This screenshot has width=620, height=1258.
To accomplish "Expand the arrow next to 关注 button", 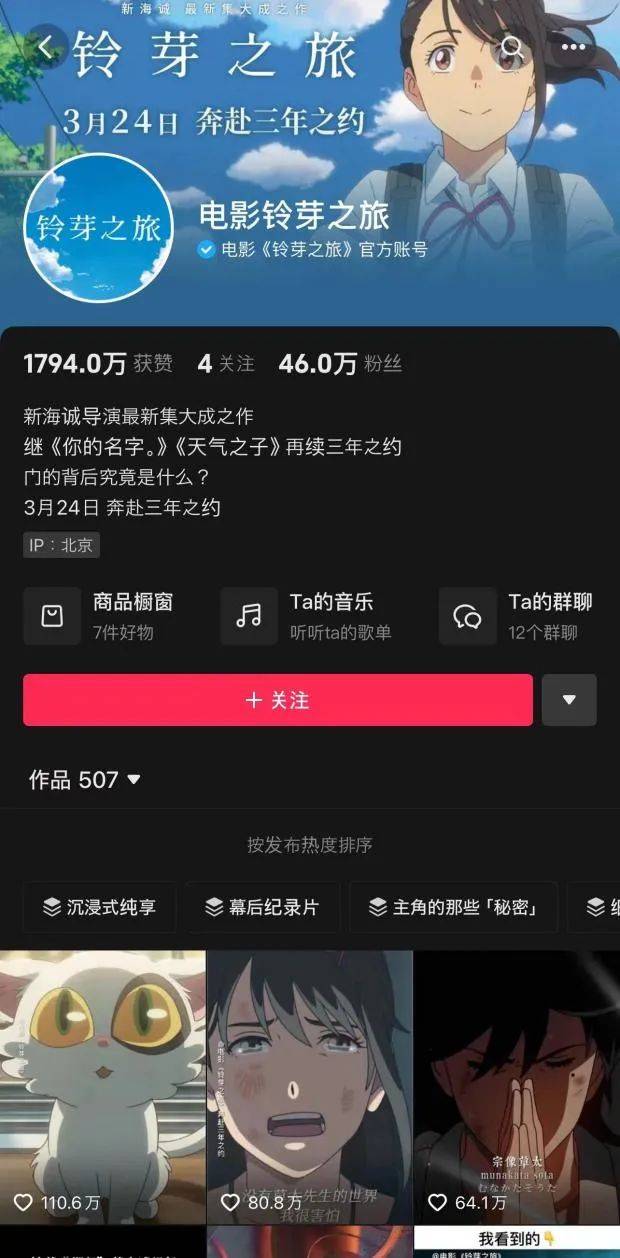I will click(x=569, y=700).
